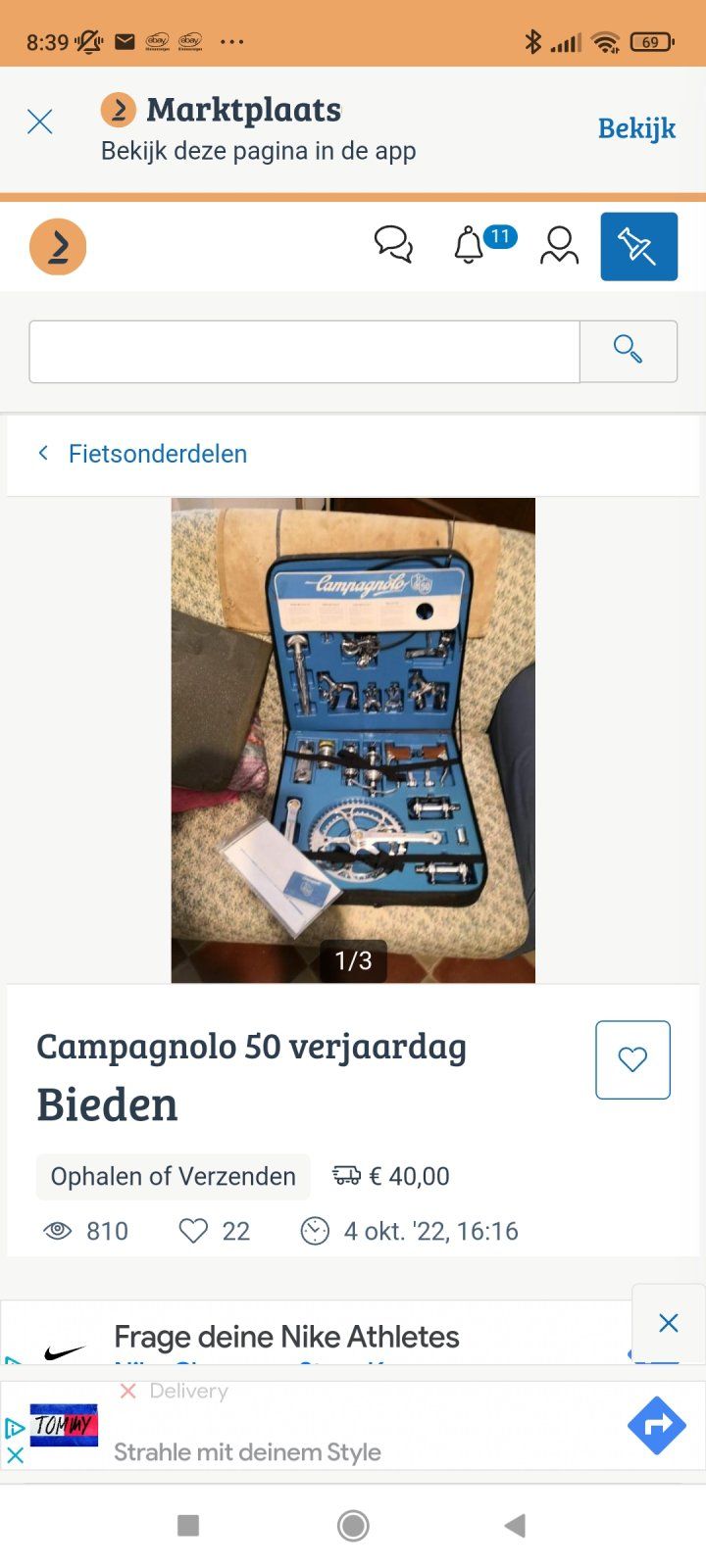Focus the search text field

point(304,351)
